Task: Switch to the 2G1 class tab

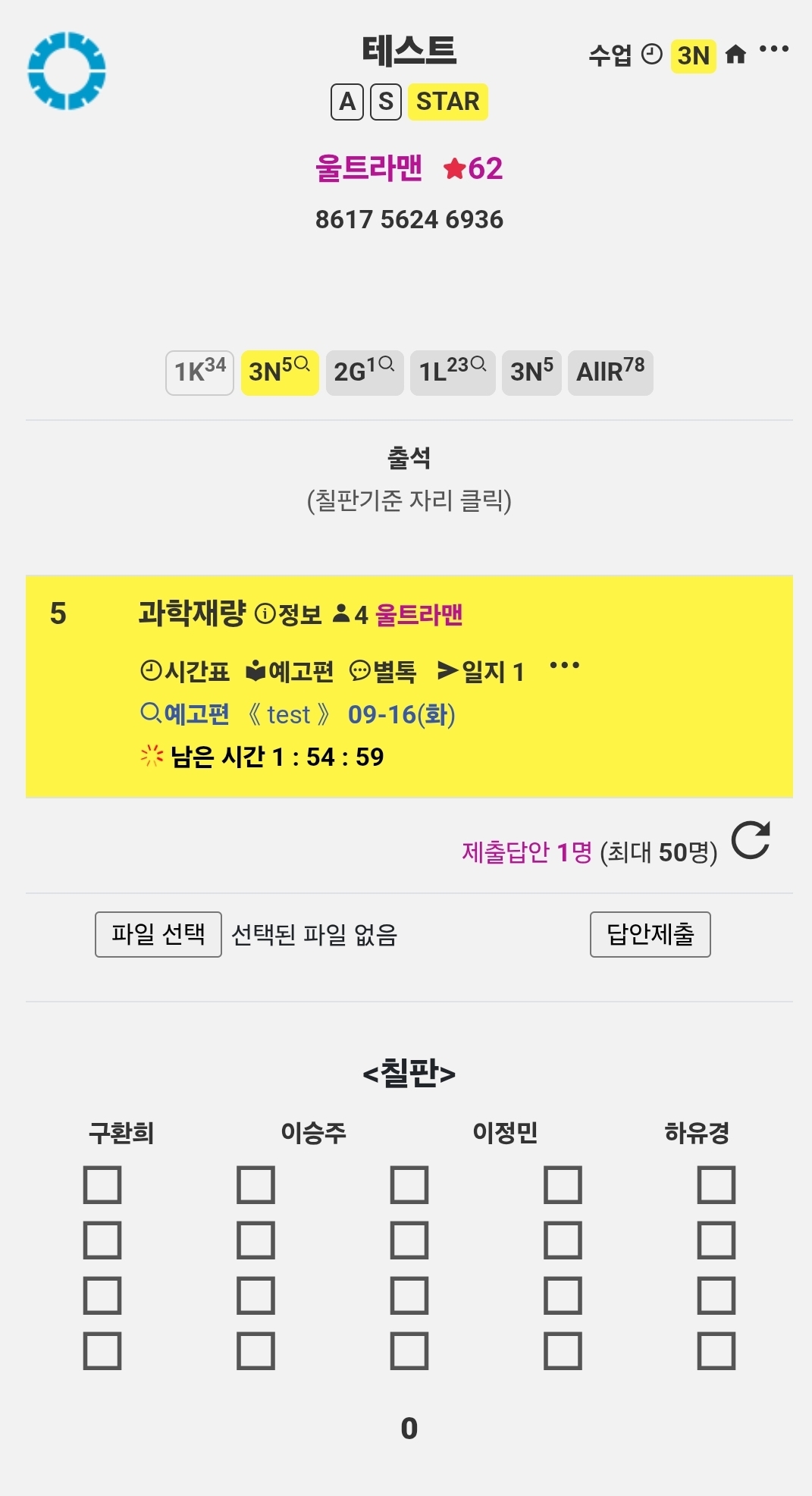Action: 365,372
